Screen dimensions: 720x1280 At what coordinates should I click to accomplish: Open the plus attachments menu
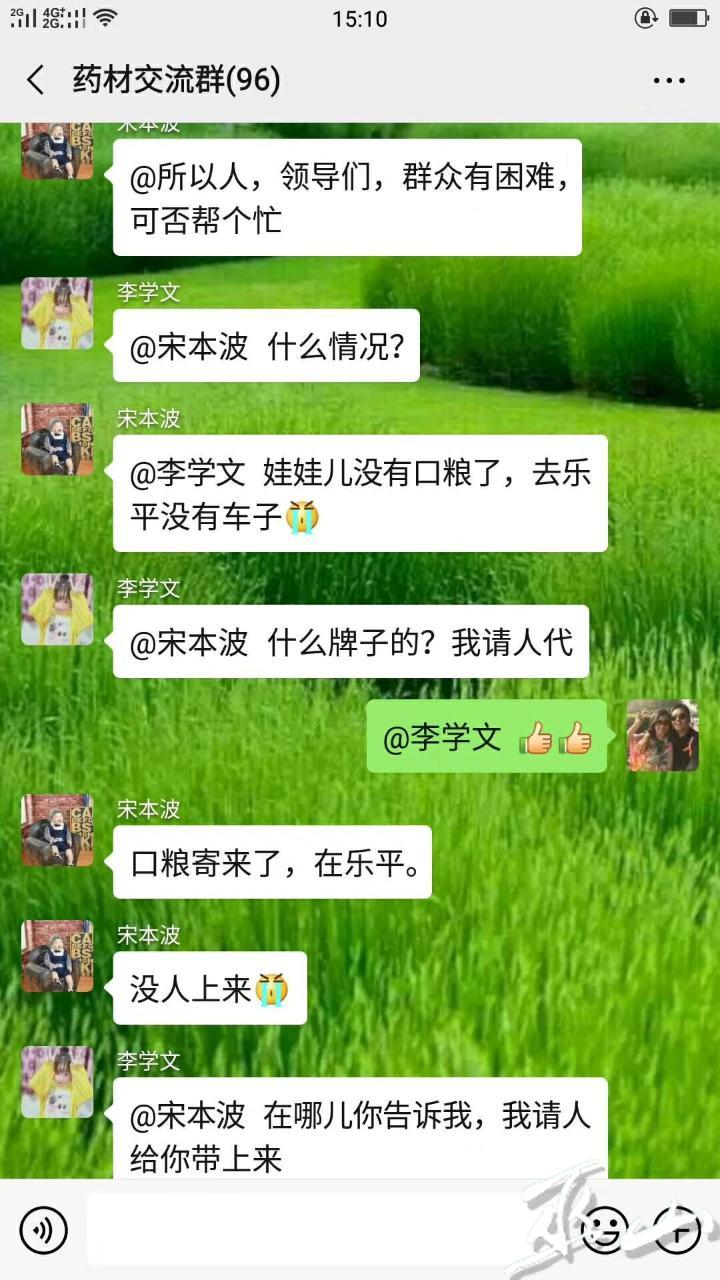677,1229
